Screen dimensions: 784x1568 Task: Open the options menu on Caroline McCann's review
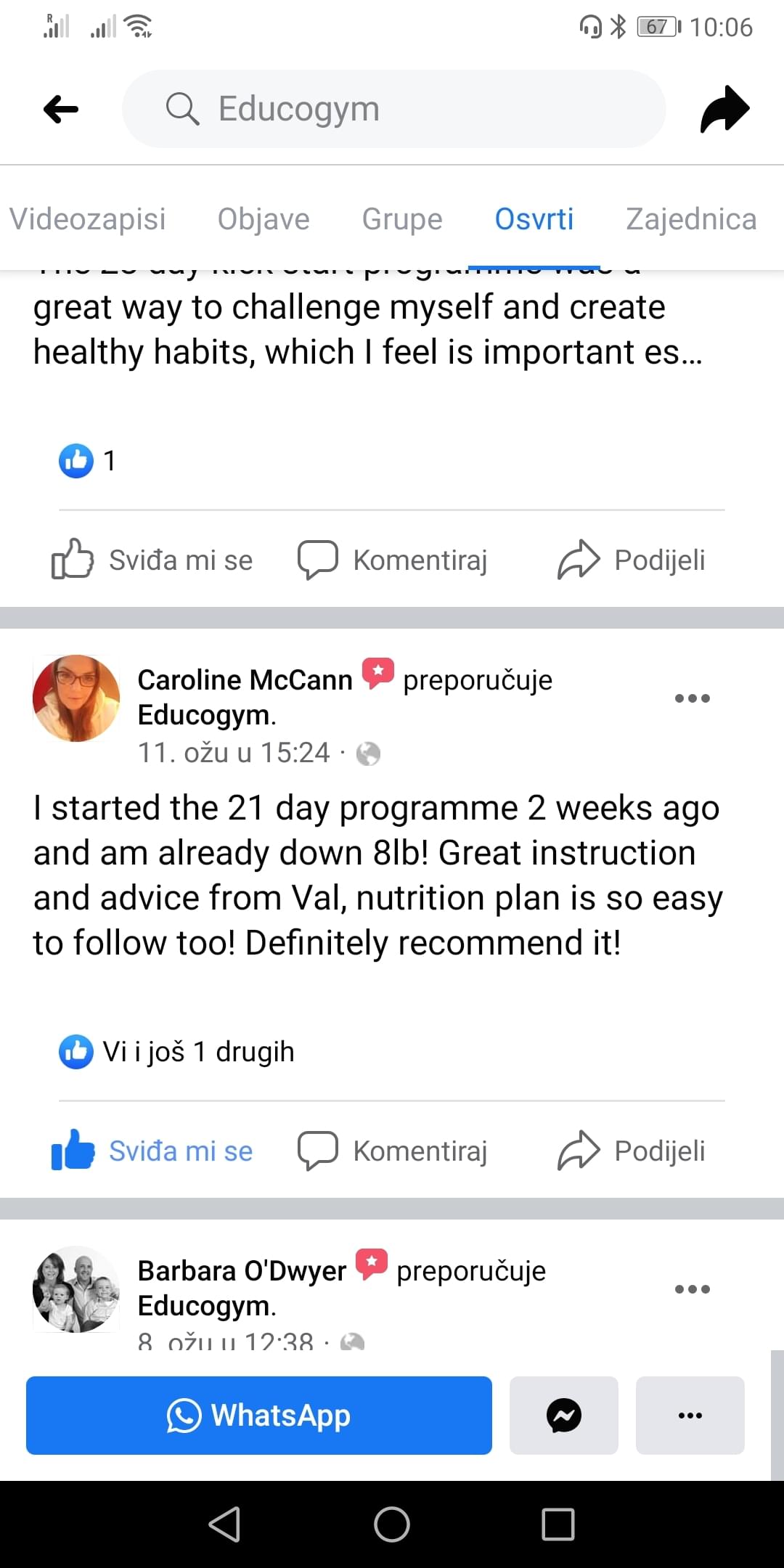click(x=692, y=698)
